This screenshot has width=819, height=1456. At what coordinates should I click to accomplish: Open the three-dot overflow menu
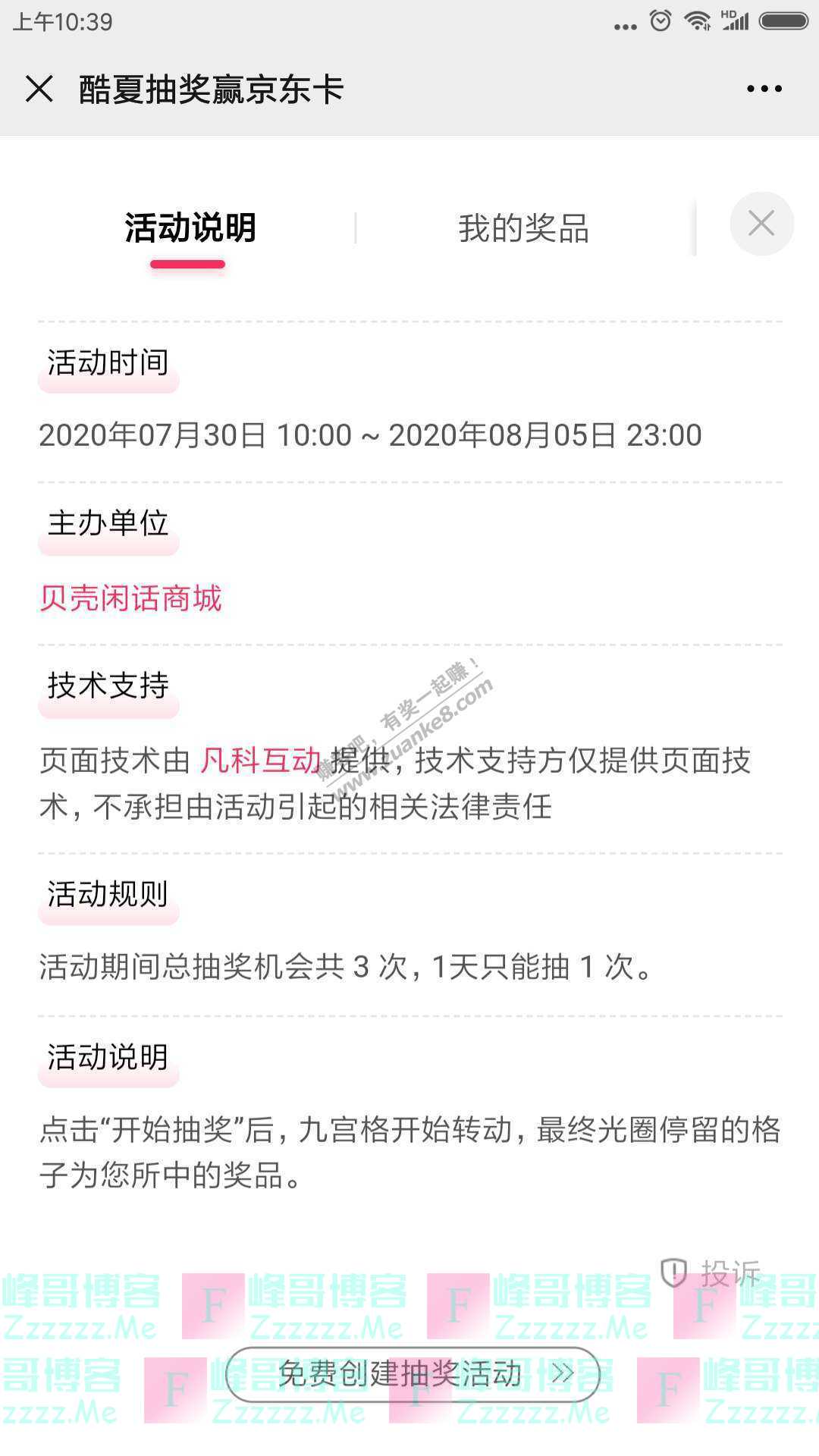(x=764, y=89)
